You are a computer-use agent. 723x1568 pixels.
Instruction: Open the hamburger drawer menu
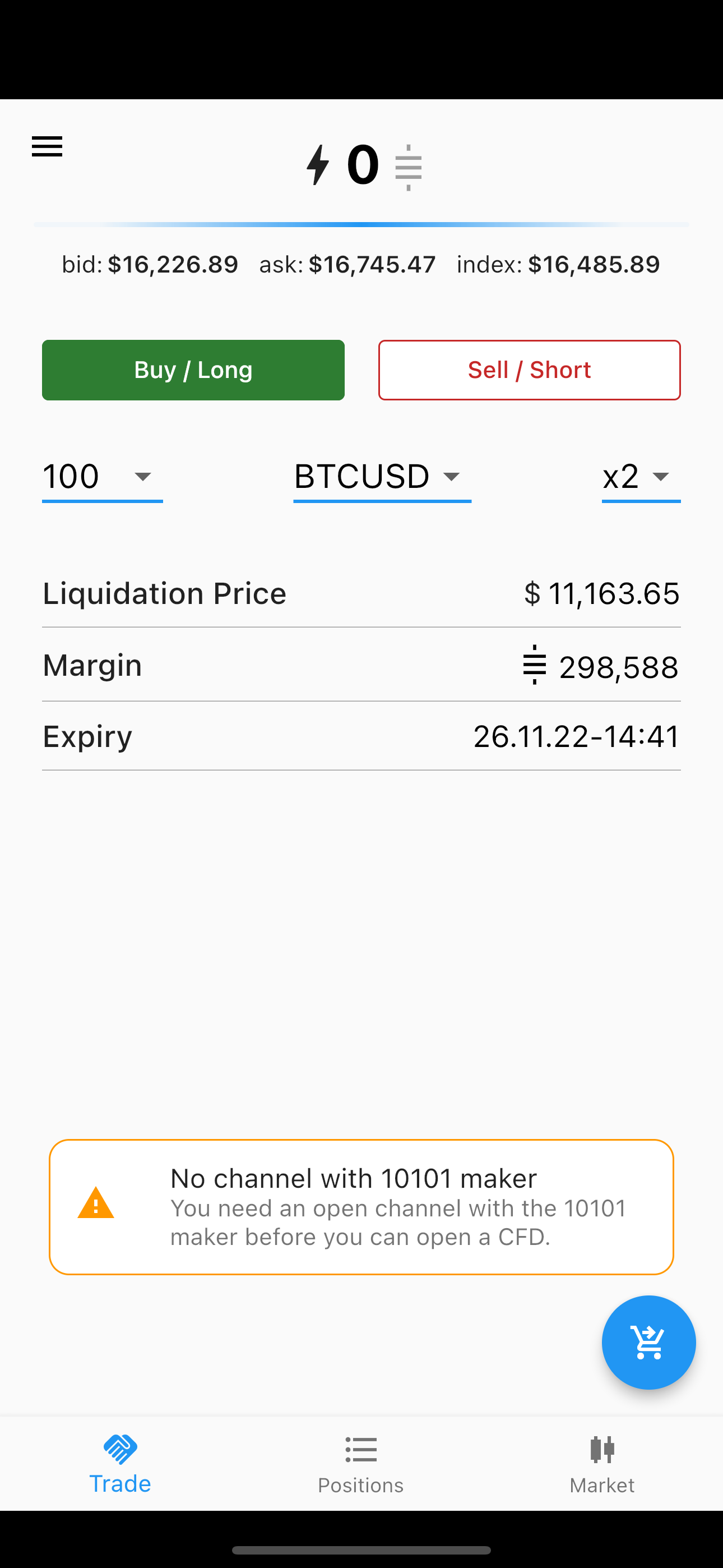click(x=47, y=147)
